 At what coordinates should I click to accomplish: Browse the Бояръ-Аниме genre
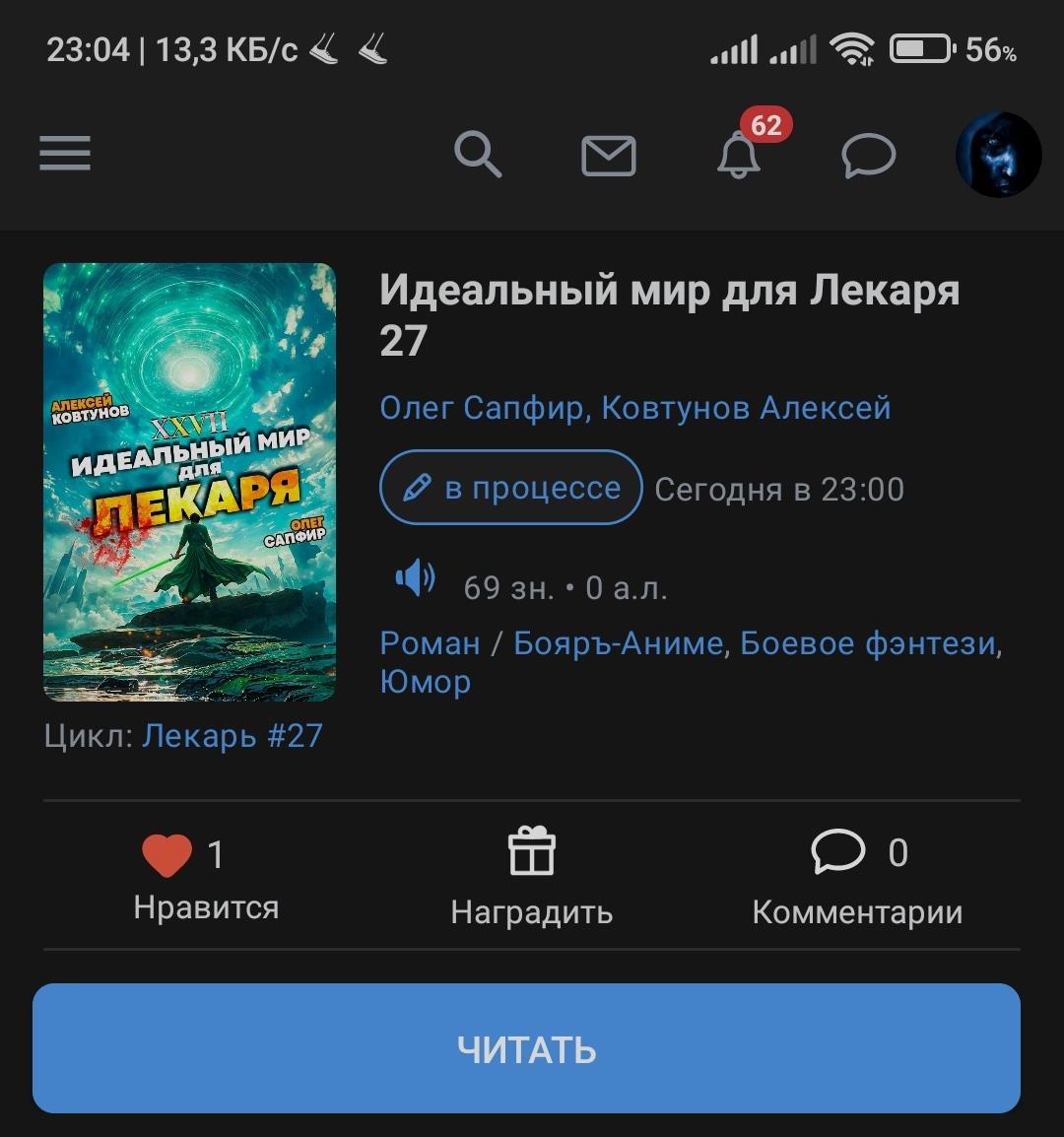point(618,643)
